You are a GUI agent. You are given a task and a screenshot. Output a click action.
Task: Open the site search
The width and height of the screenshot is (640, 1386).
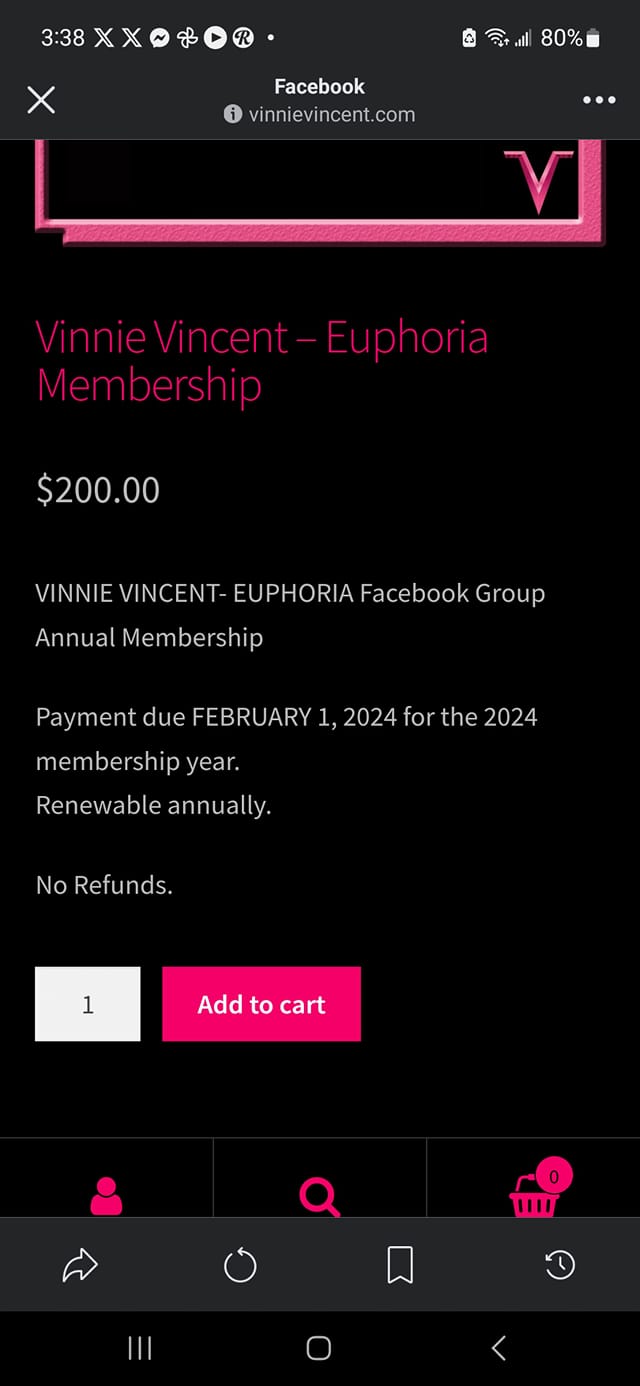(320, 1195)
